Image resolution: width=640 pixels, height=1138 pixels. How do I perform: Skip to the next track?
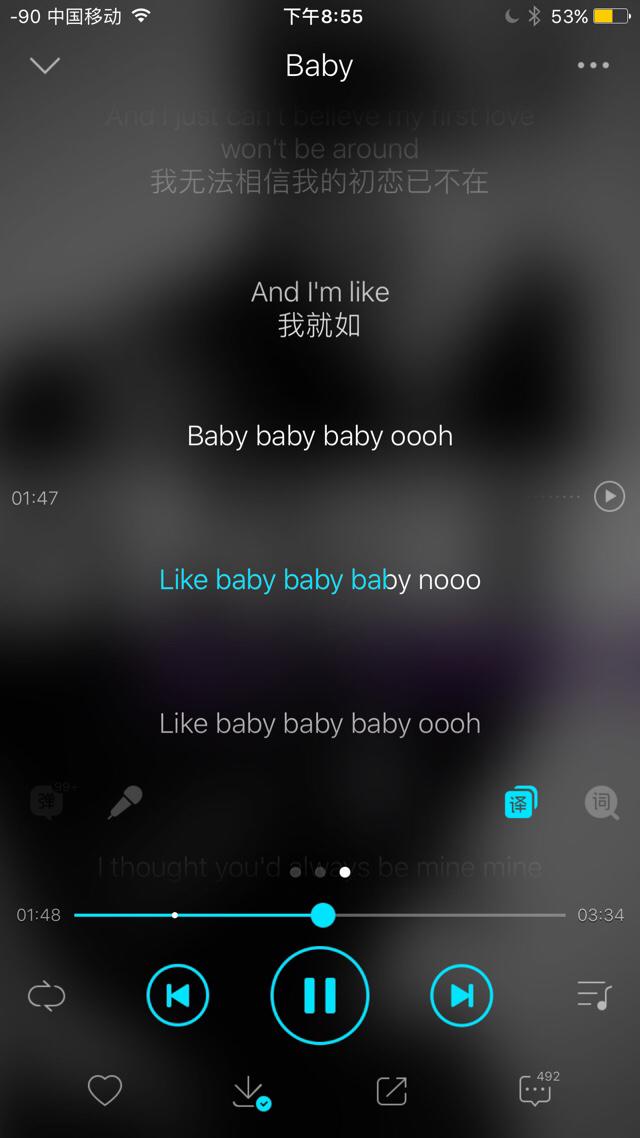461,995
